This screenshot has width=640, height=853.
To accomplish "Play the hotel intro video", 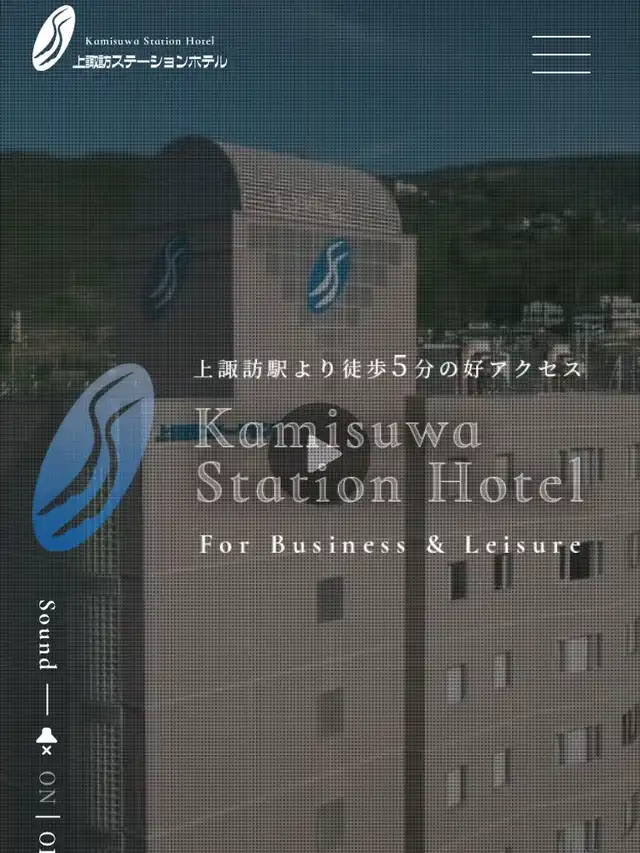I will pos(320,453).
